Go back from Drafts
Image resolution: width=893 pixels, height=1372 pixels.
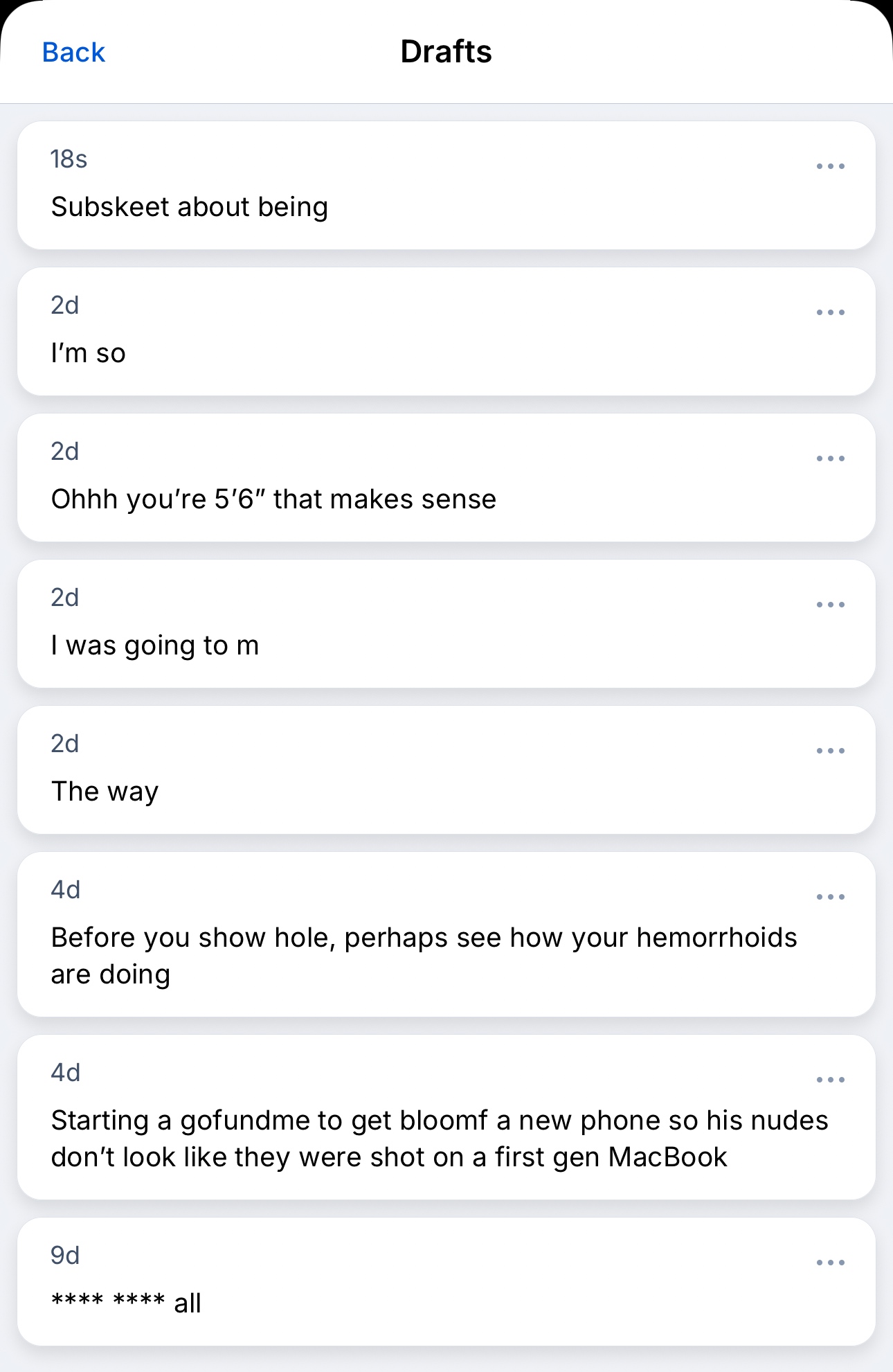[x=73, y=53]
